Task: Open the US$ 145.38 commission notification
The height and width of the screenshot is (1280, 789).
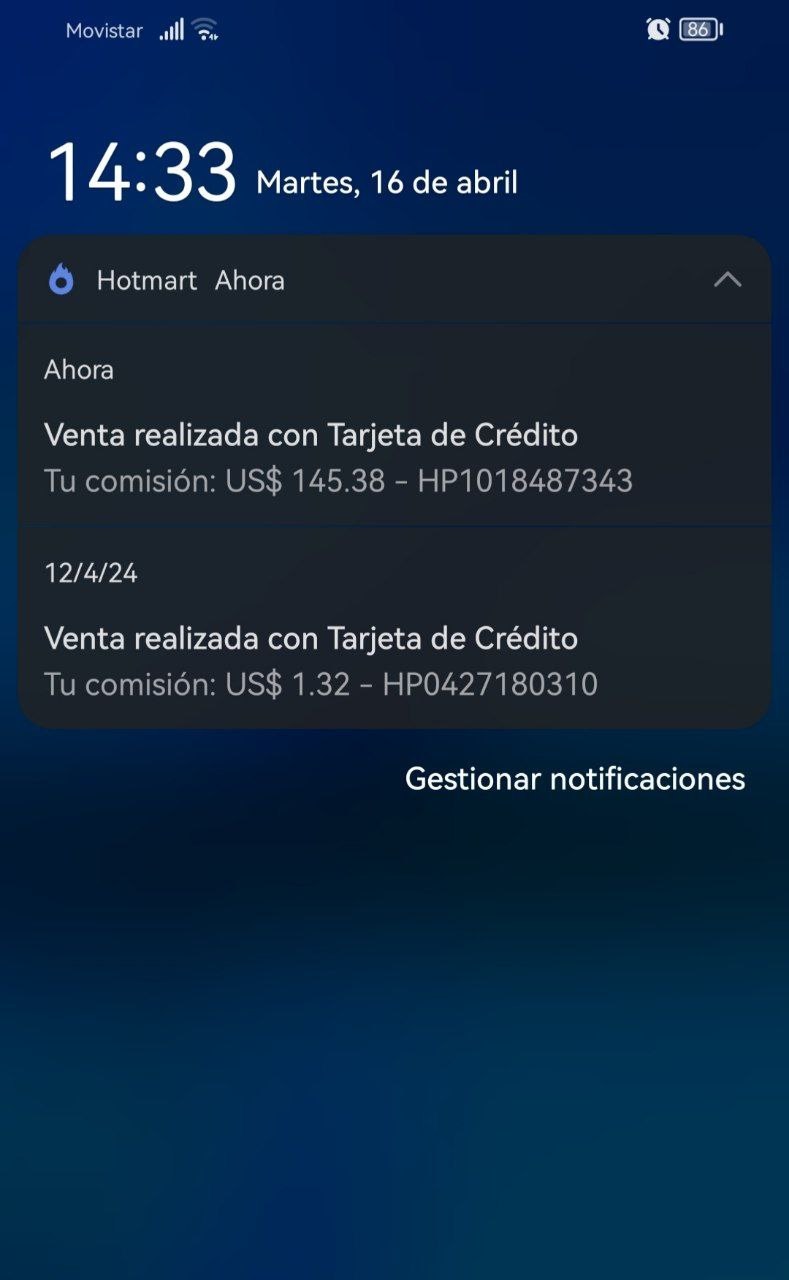Action: (x=338, y=458)
